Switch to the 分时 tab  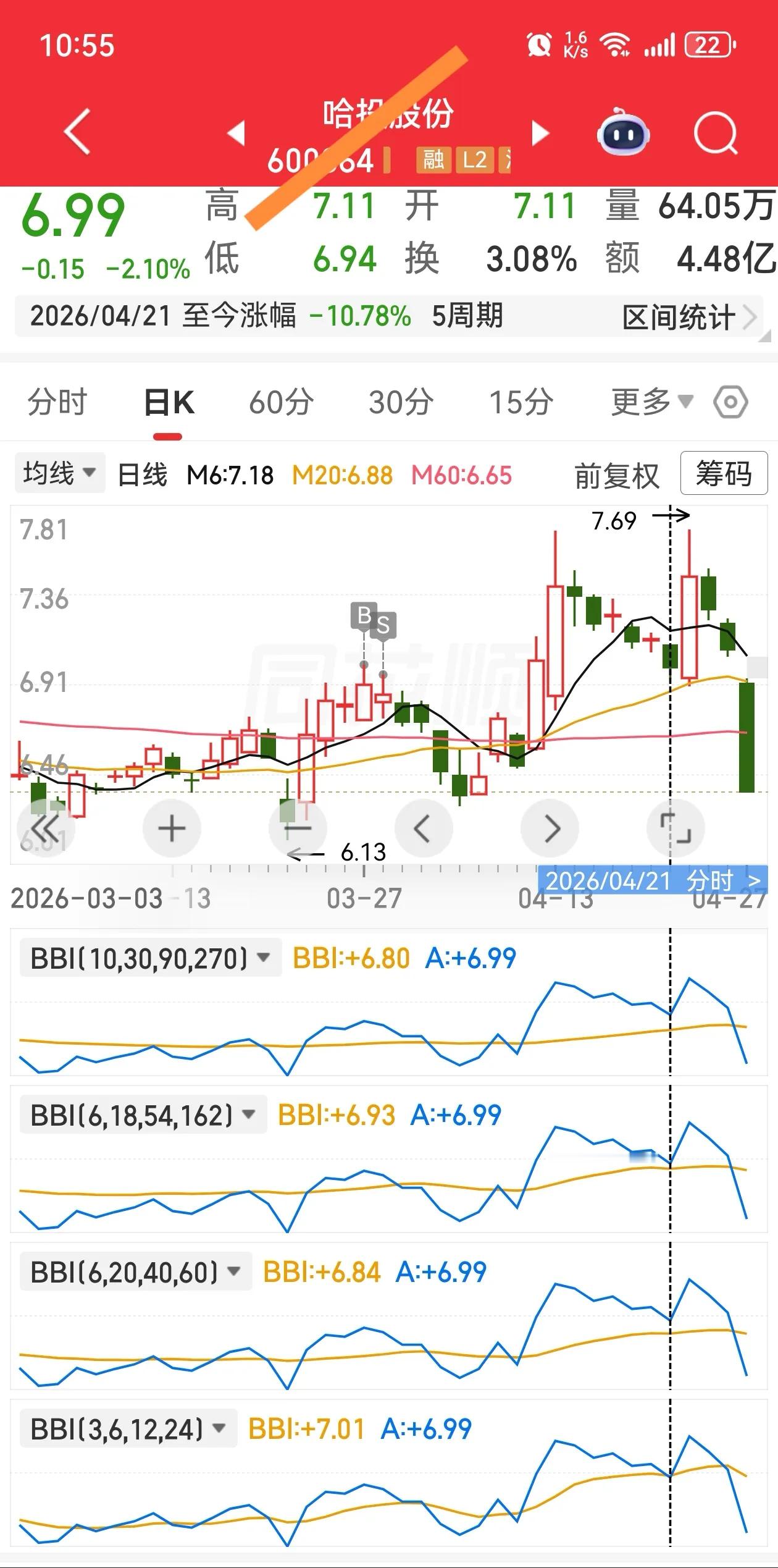click(57, 402)
